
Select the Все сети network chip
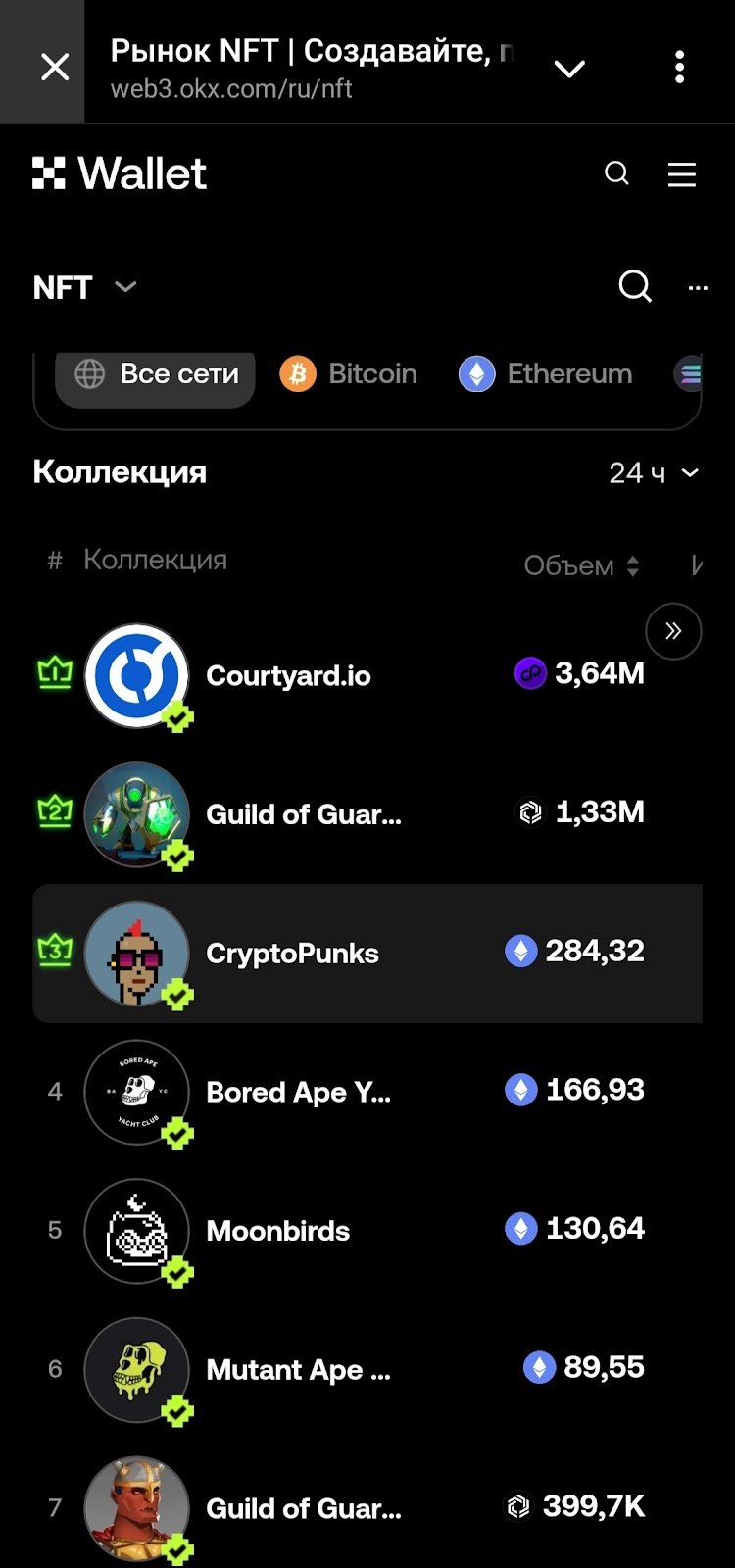coord(157,374)
